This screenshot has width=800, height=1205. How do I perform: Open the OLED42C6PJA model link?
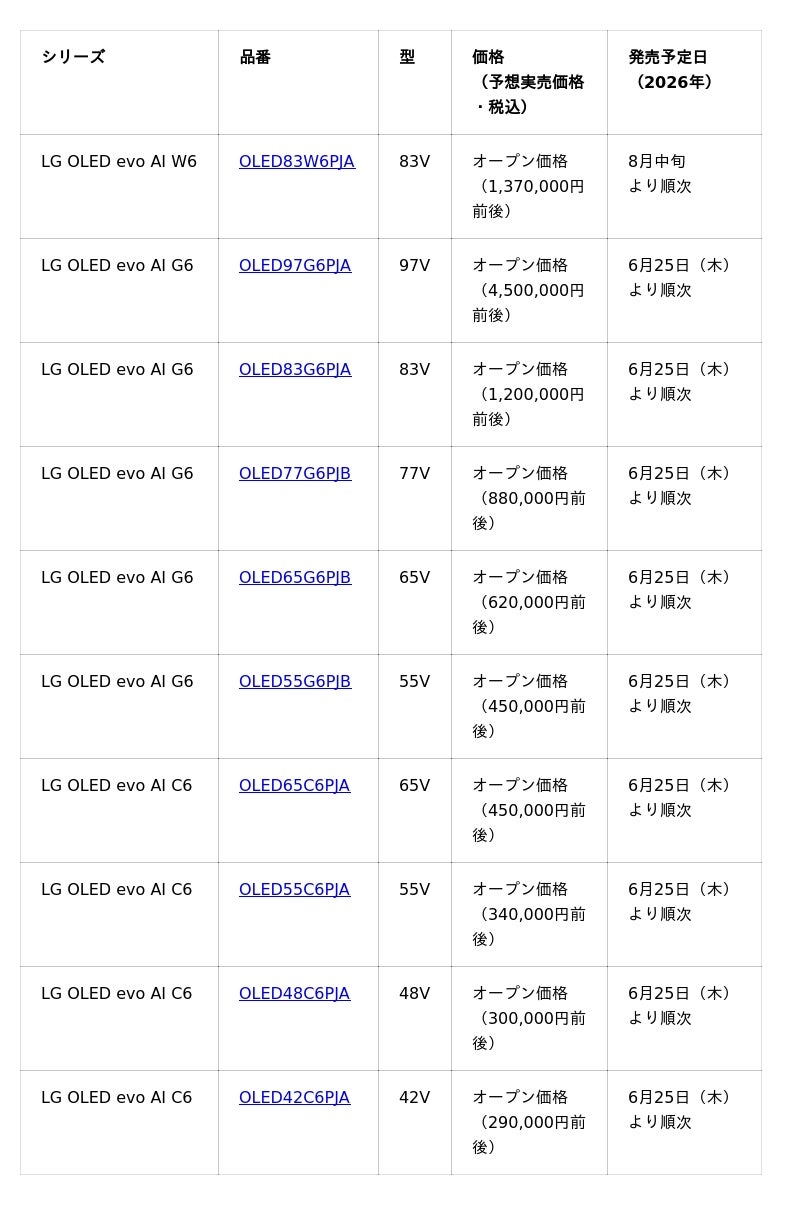tap(294, 1097)
